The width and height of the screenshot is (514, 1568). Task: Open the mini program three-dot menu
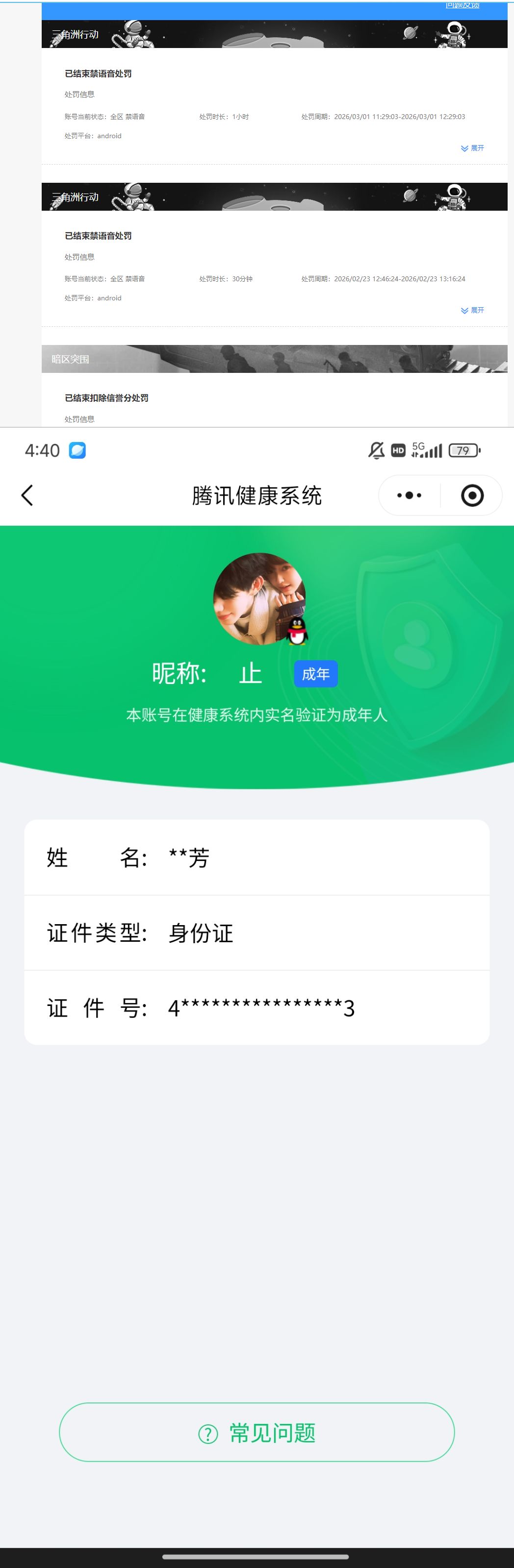(x=409, y=495)
